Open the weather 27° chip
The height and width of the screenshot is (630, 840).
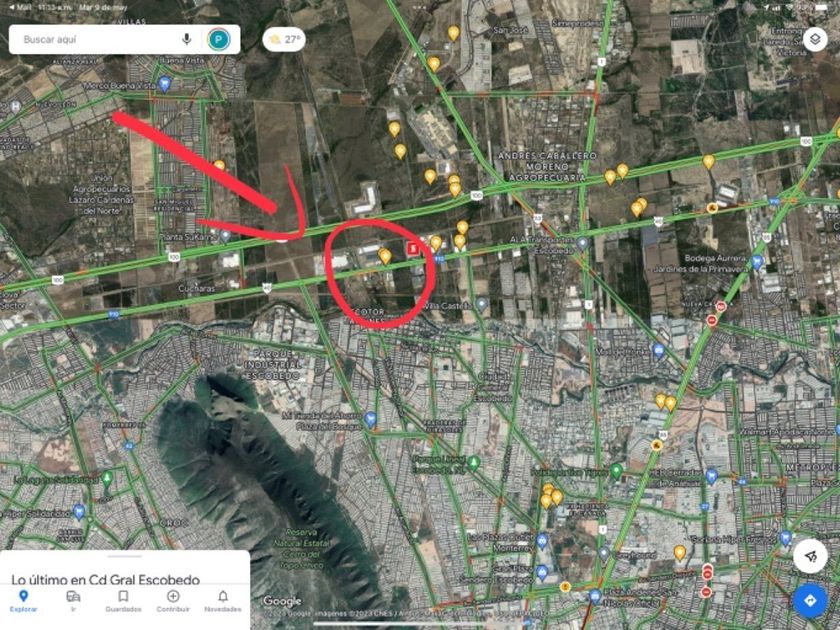coord(284,39)
